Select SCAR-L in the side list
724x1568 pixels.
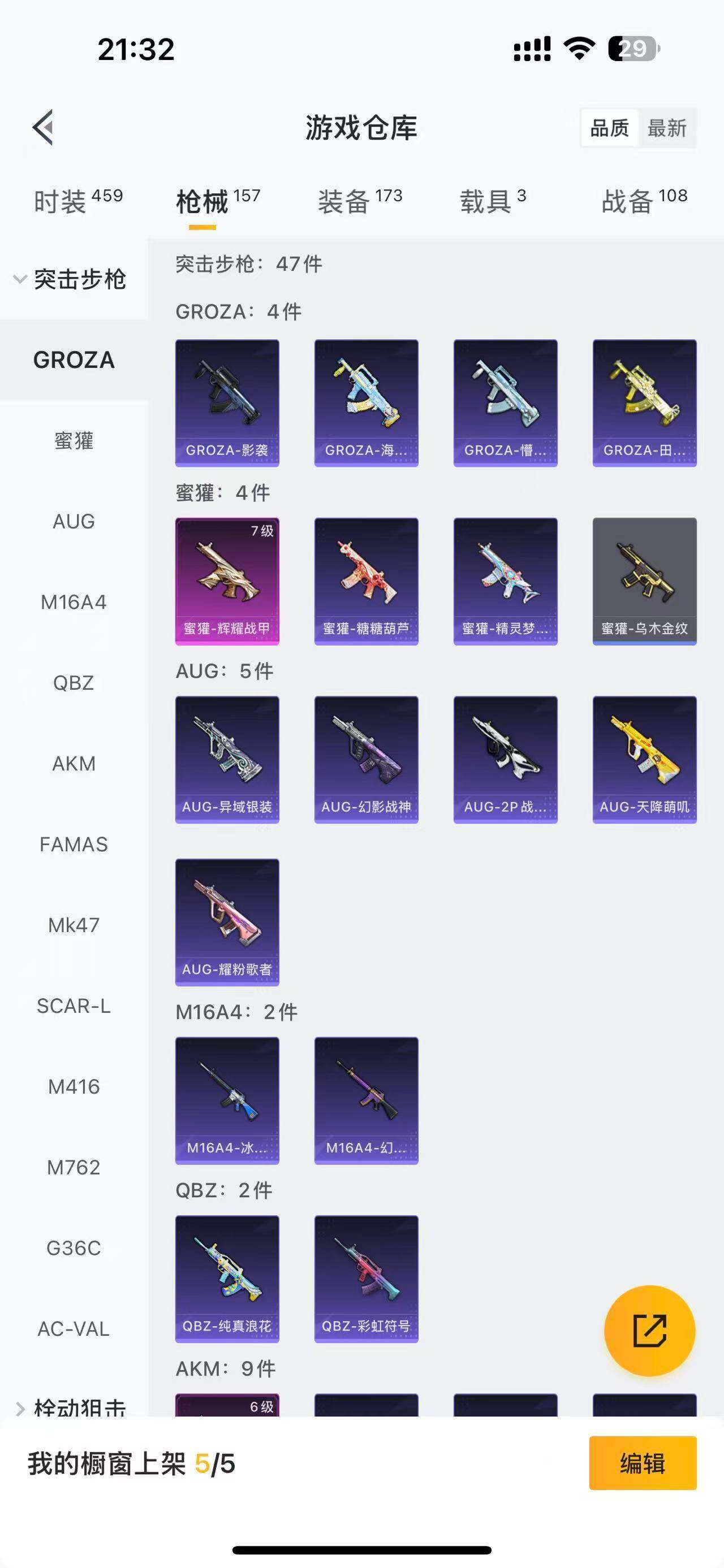74,1006
